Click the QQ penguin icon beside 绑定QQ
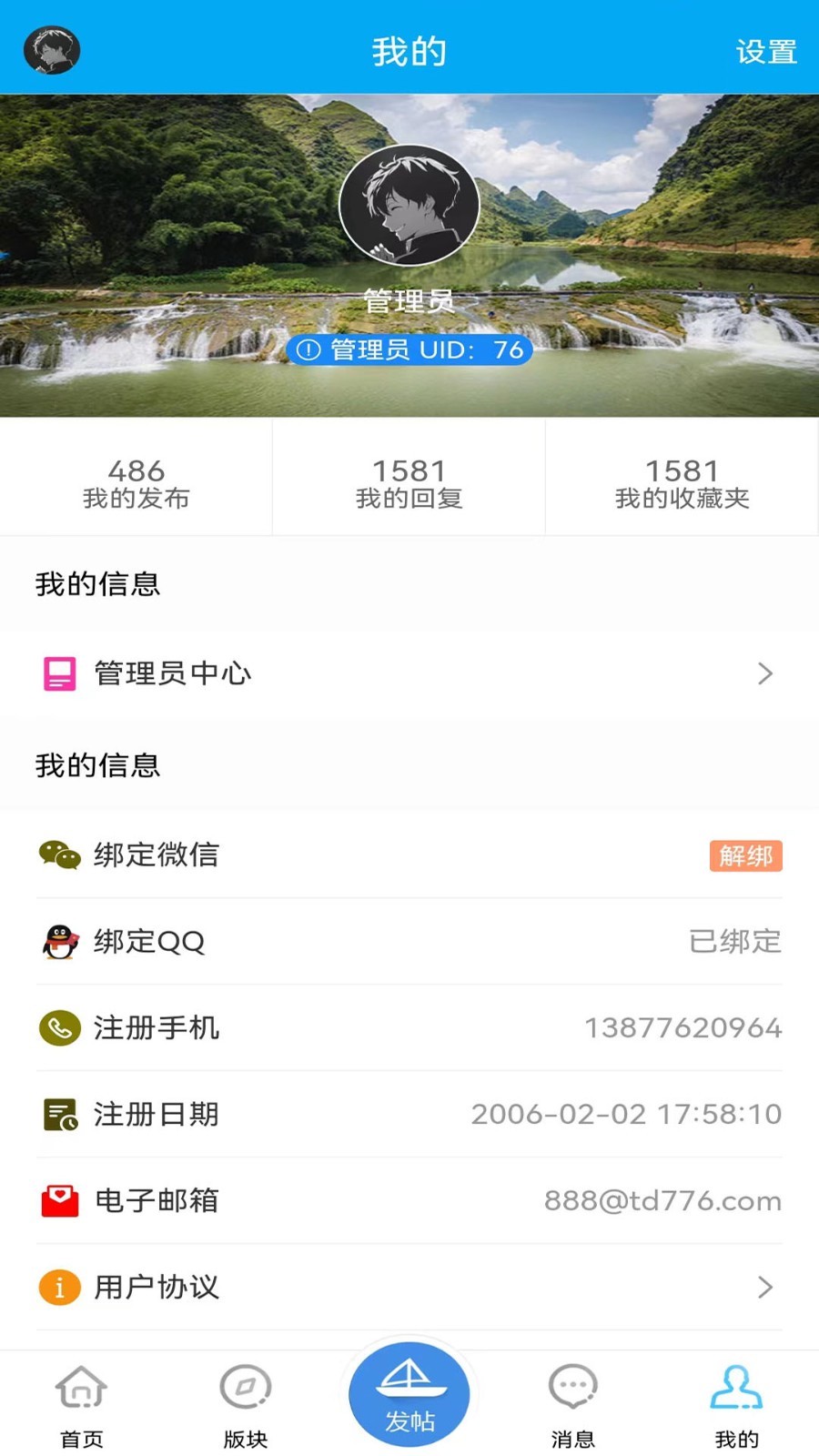The width and height of the screenshot is (819, 1456). coord(59,942)
